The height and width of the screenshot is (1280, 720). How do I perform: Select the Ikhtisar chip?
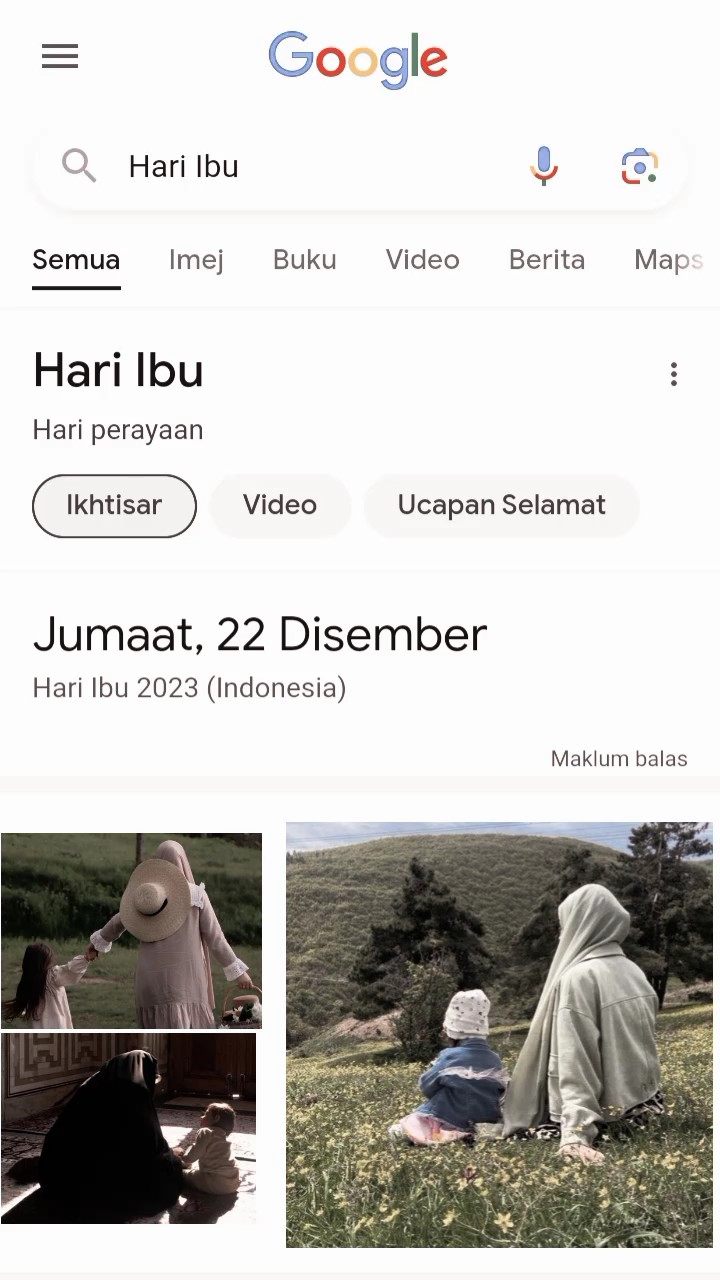pos(114,505)
